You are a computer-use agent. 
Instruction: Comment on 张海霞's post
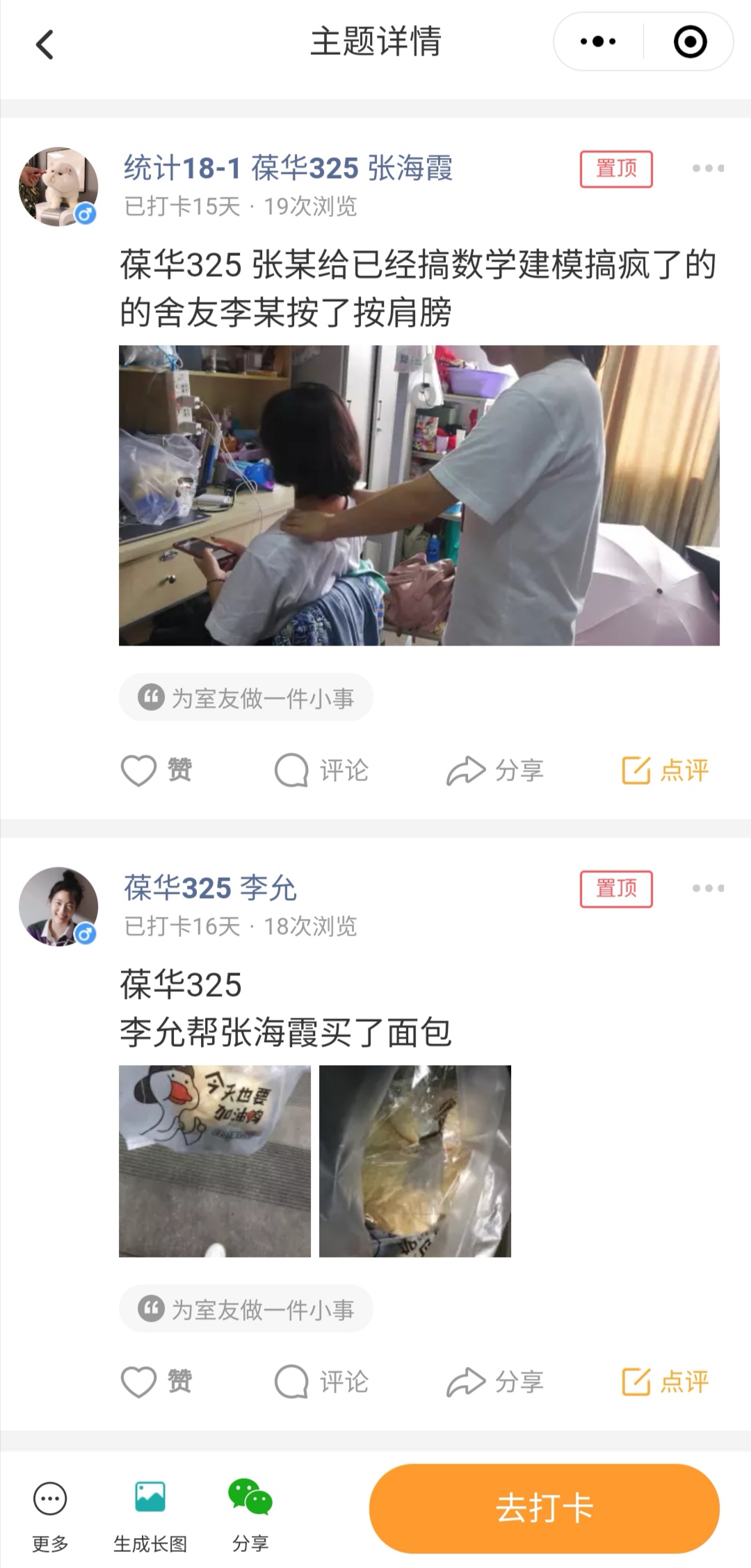(321, 770)
